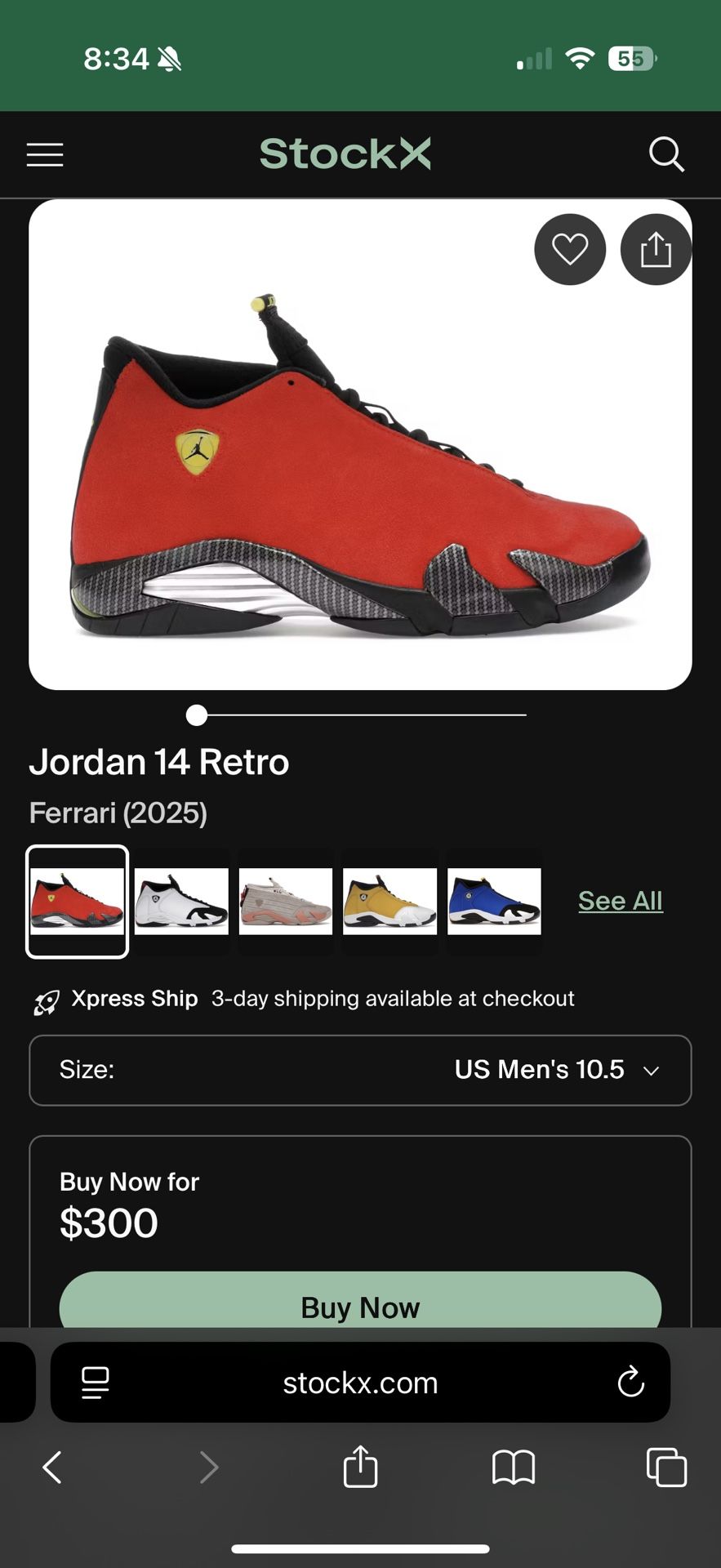The image size is (721, 1568).
Task: Tap the Safari share icon
Action: coord(360,1467)
